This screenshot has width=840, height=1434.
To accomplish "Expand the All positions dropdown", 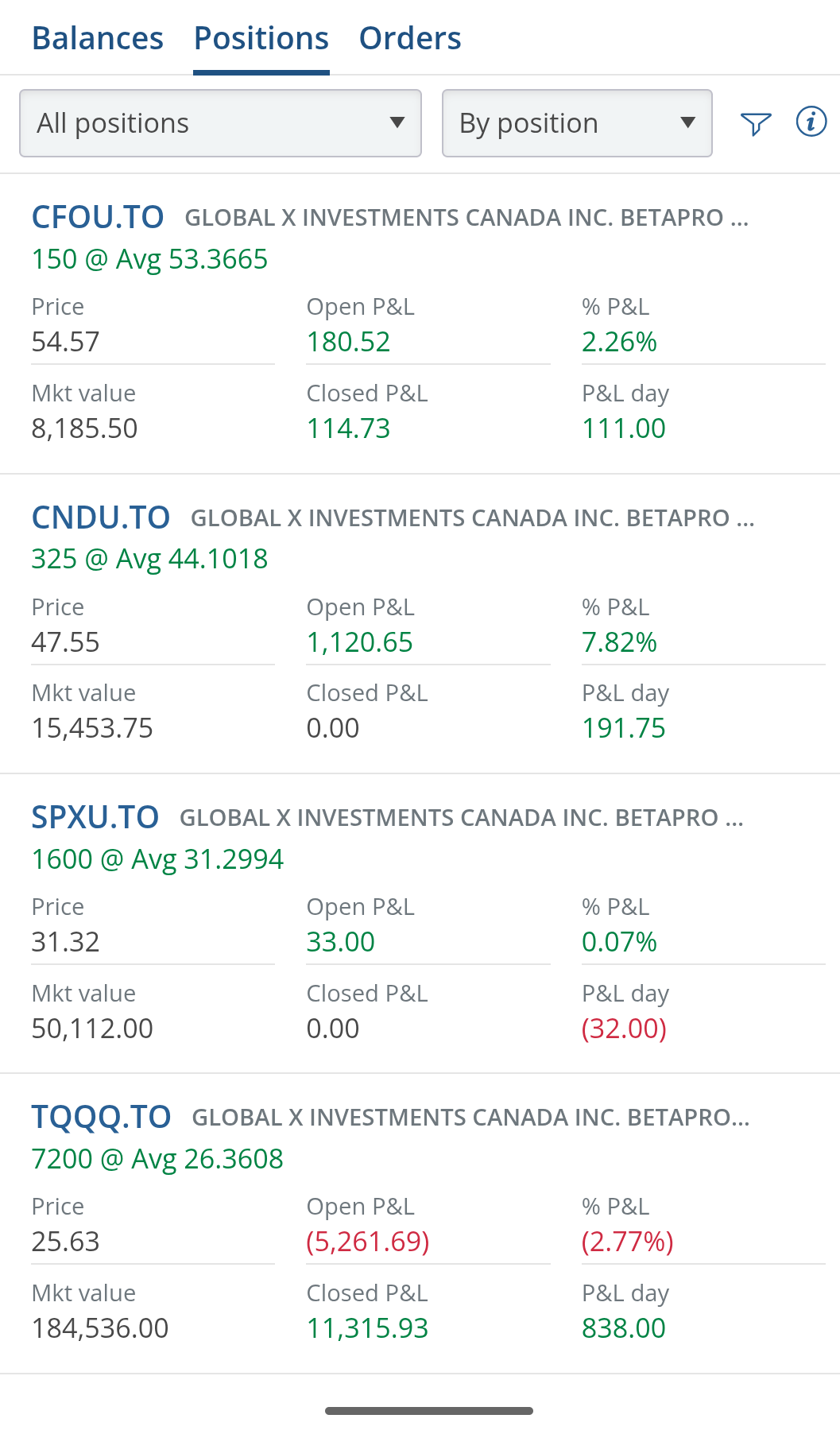I will [x=220, y=123].
